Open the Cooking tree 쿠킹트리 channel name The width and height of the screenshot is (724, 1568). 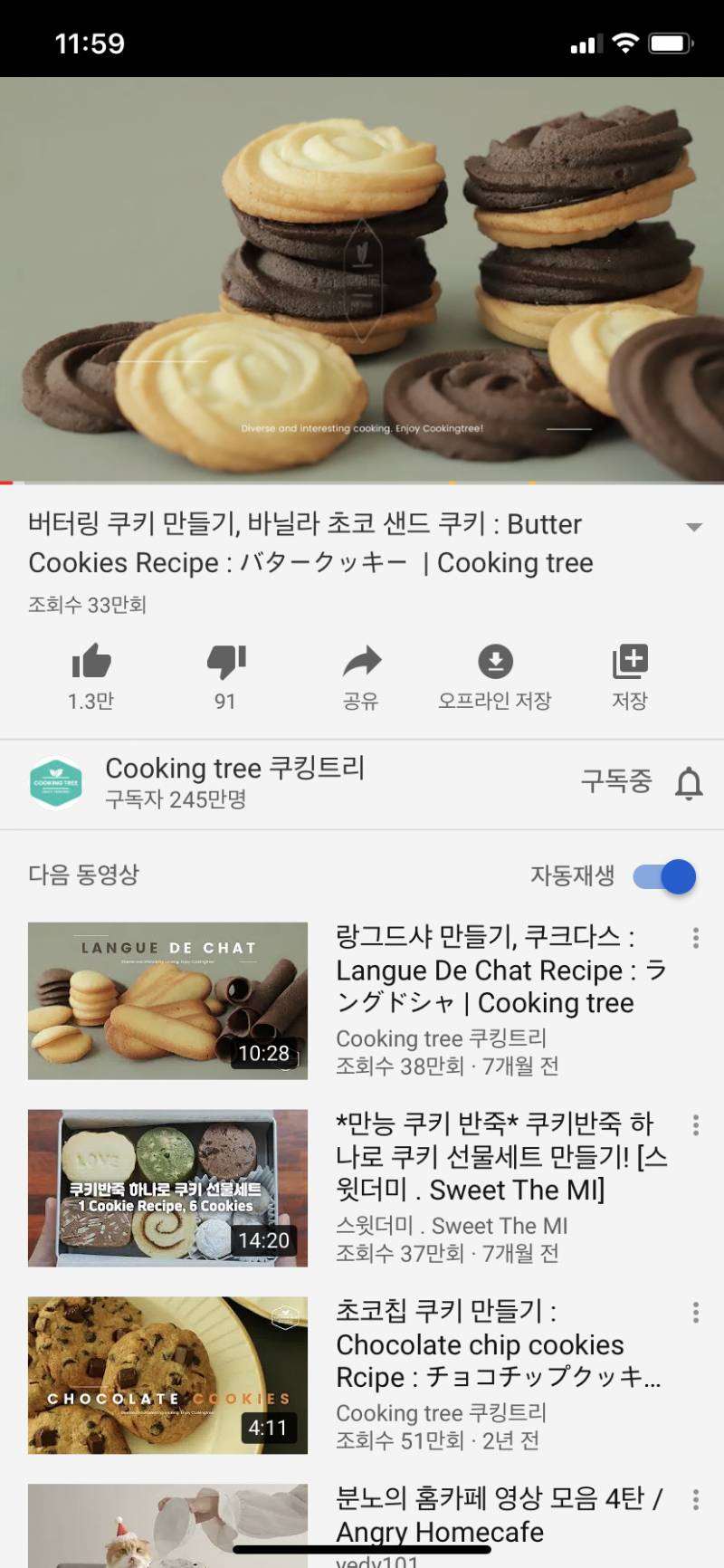coord(234,768)
